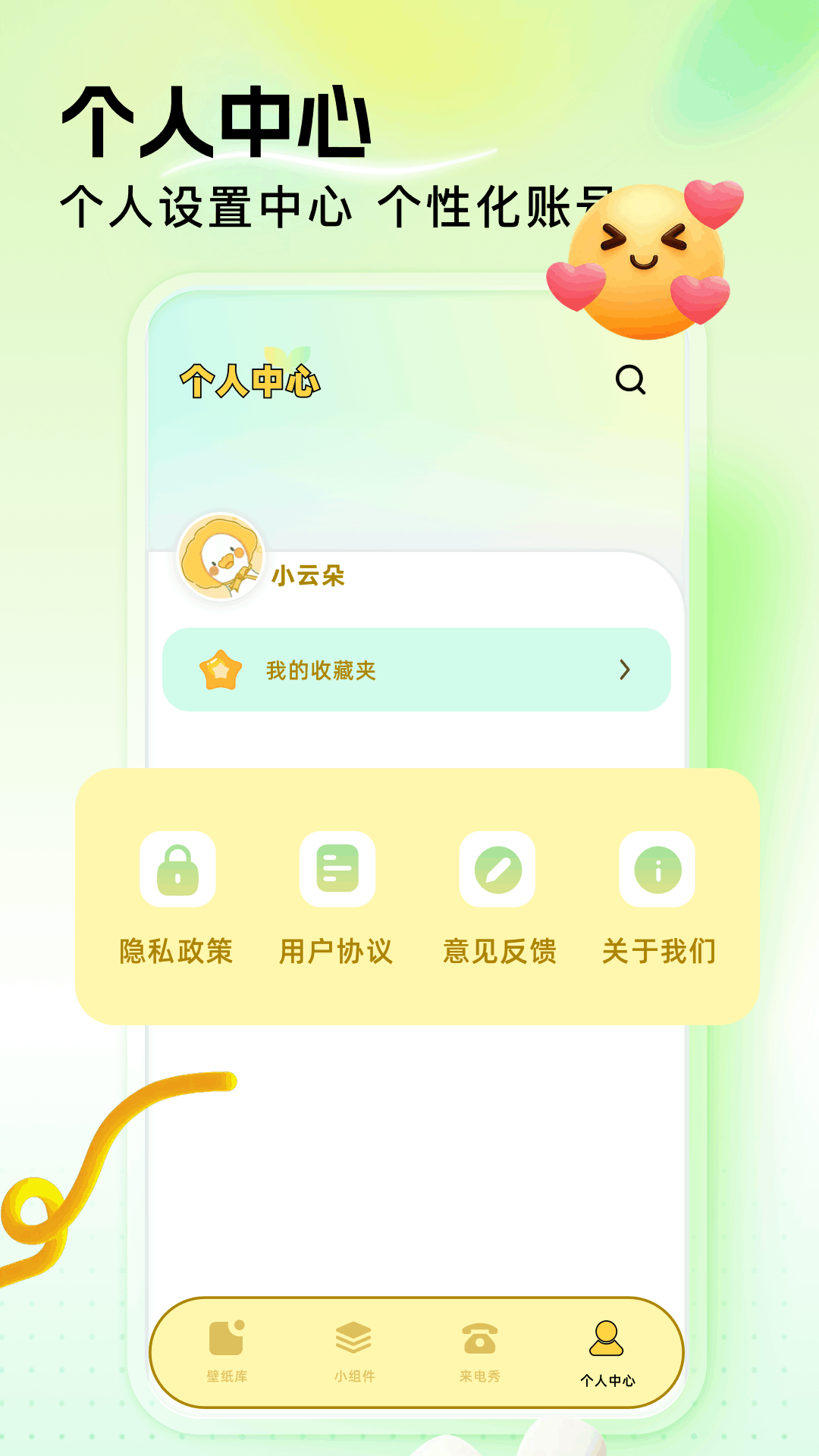Tap the stacked layers icon for 小组件

(353, 1338)
